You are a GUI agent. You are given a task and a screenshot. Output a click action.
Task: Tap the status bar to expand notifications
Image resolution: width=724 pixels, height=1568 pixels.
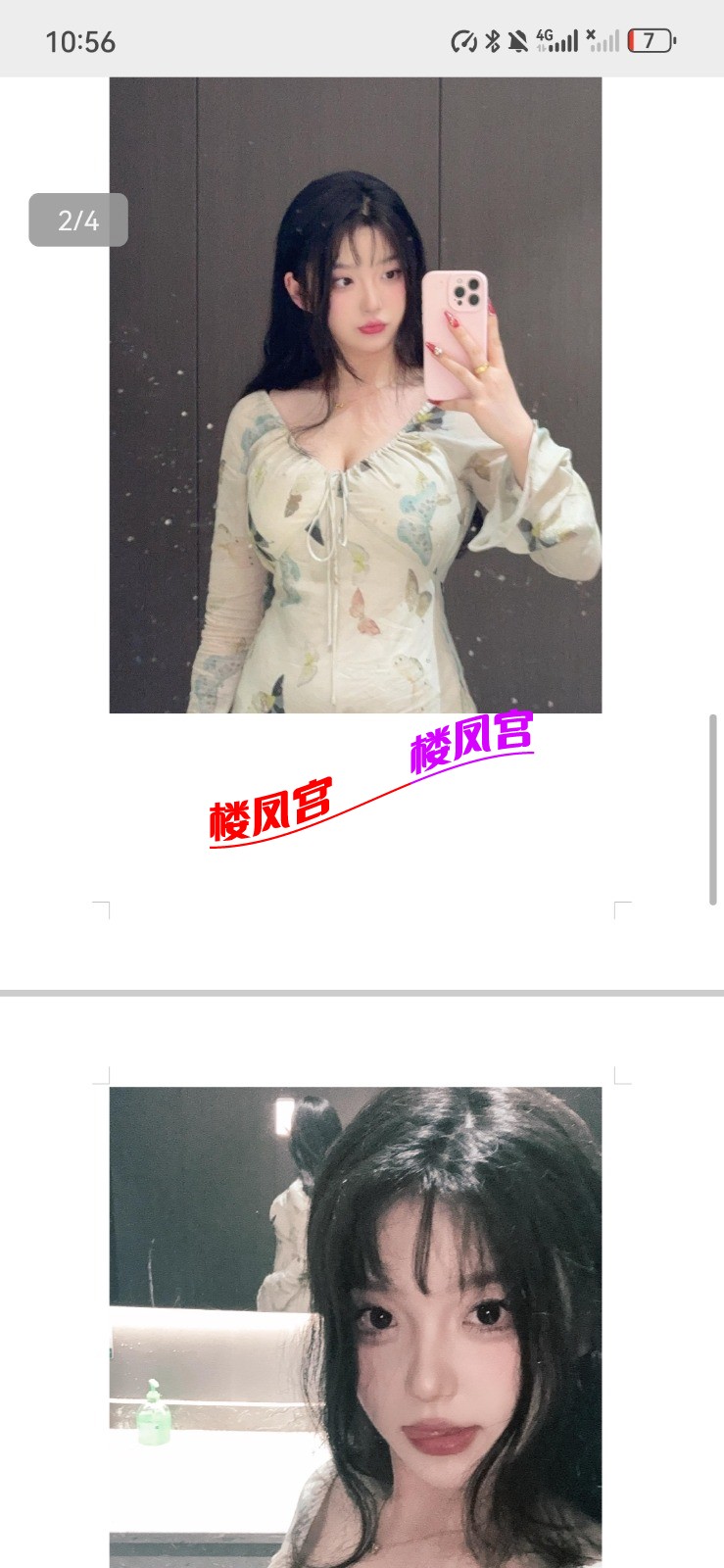[294, 40]
